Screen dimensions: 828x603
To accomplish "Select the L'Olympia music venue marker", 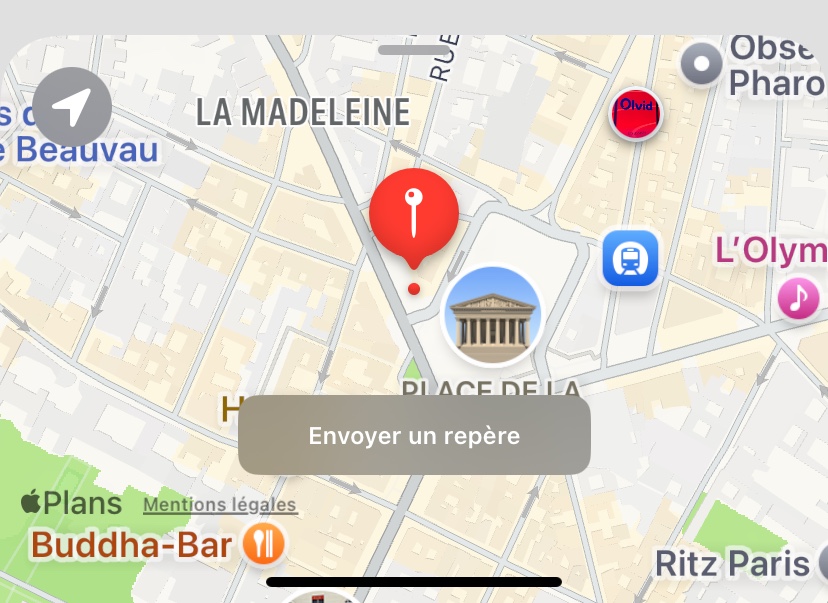I will [x=798, y=297].
